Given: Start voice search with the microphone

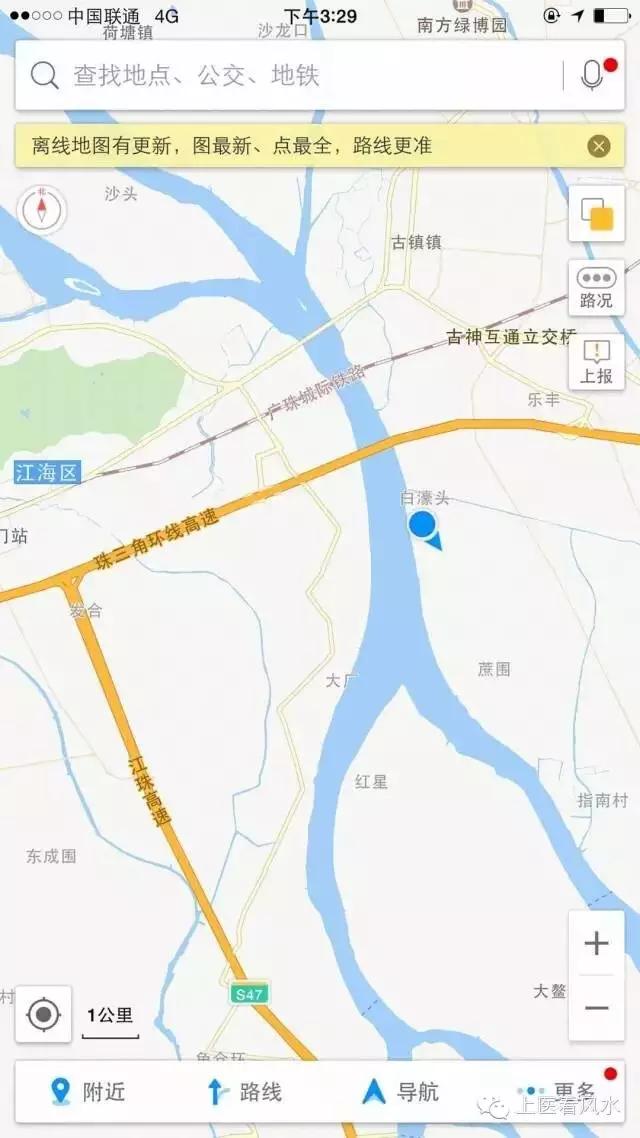Looking at the screenshot, I should pos(593,75).
